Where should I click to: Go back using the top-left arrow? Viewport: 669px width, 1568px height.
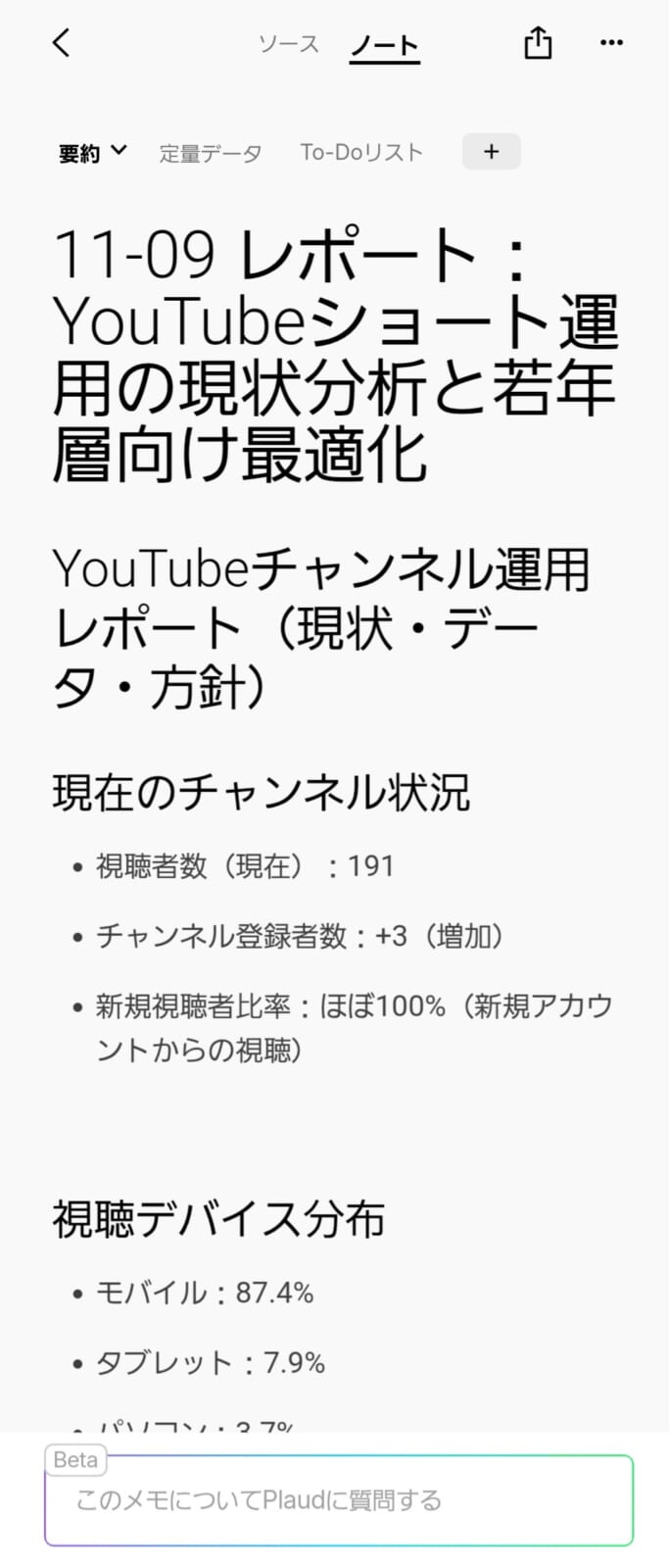(61, 43)
